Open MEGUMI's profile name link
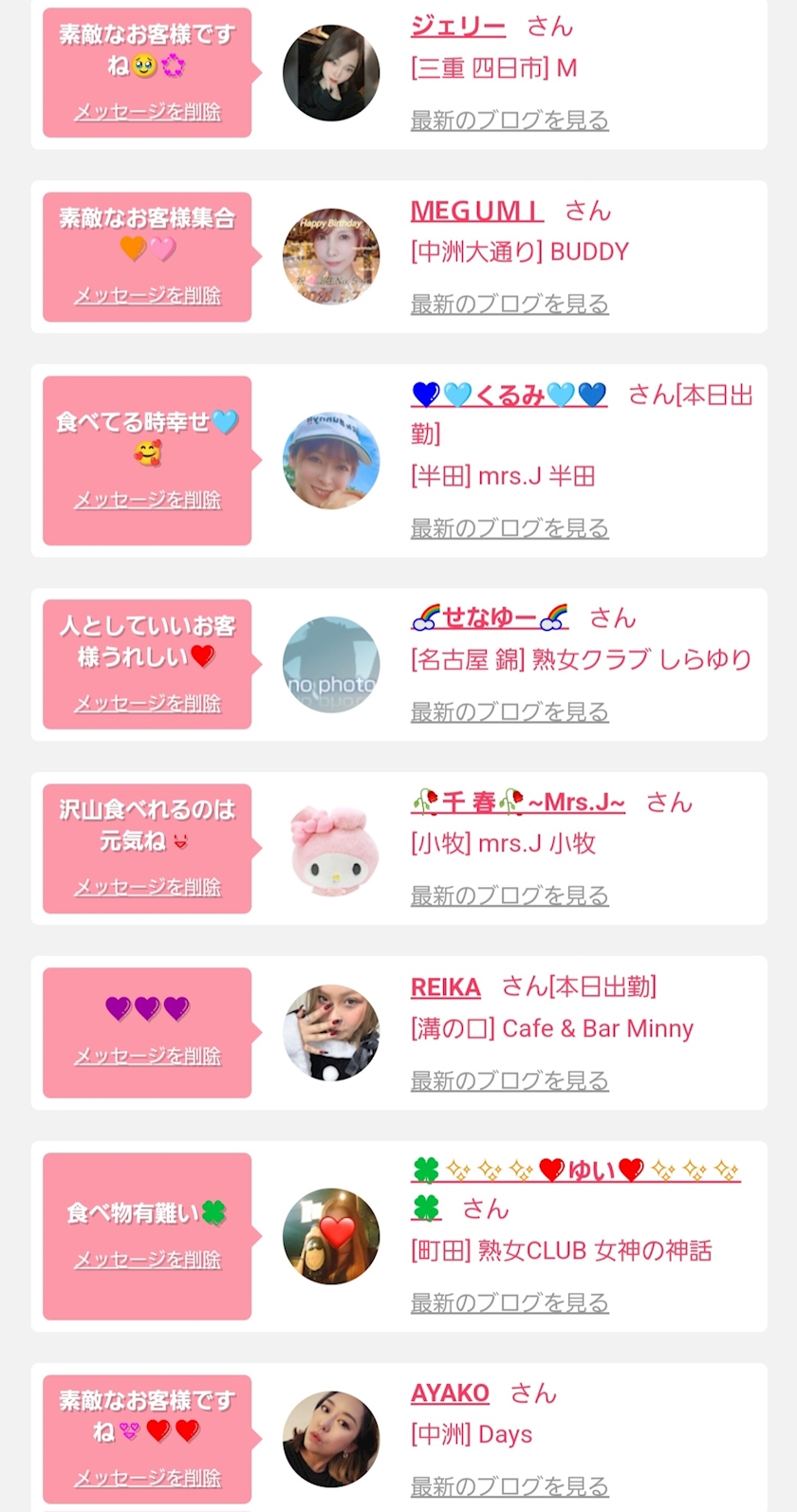 click(x=476, y=211)
